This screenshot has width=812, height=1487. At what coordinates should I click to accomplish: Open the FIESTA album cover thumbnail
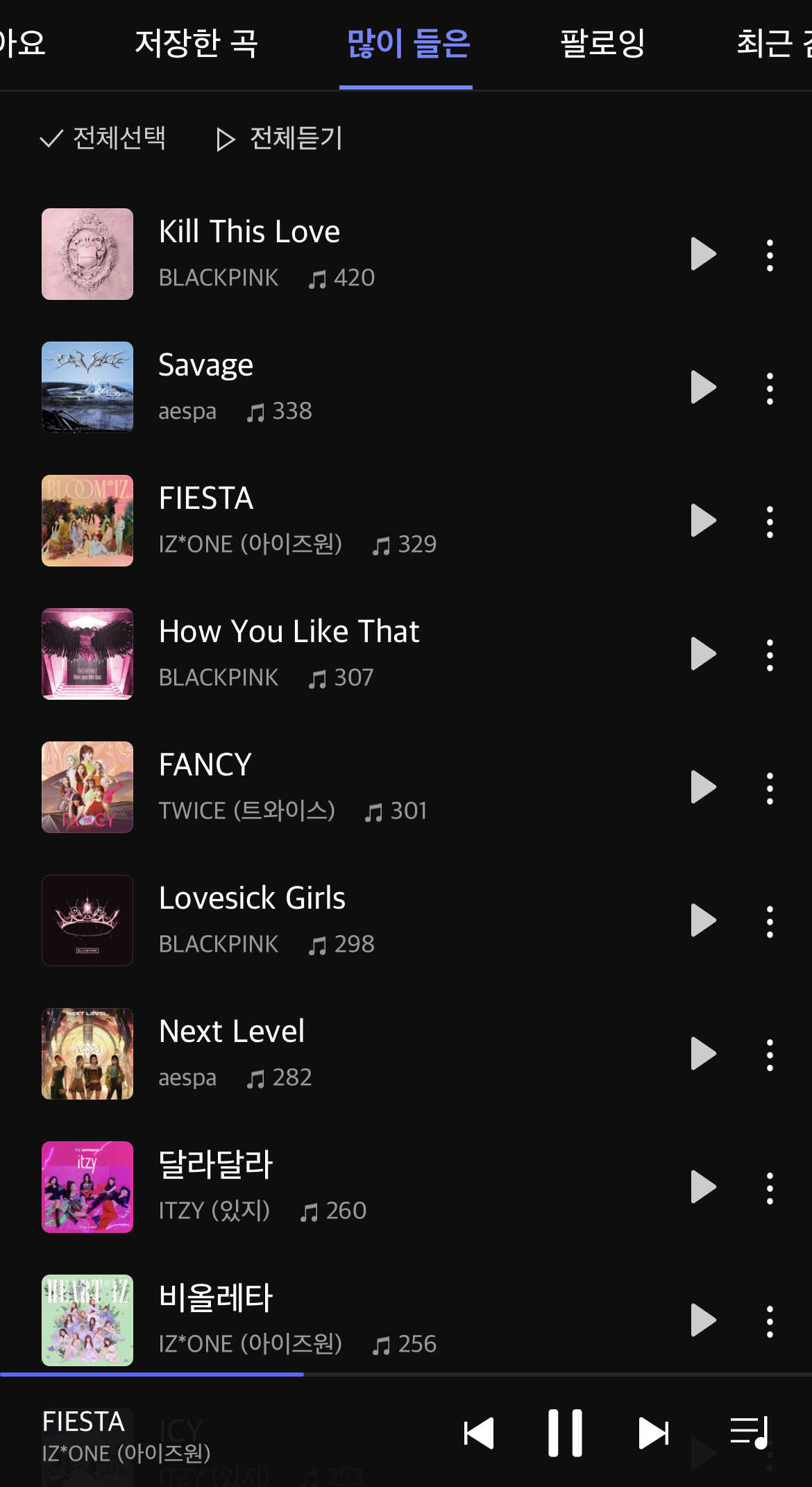click(87, 521)
